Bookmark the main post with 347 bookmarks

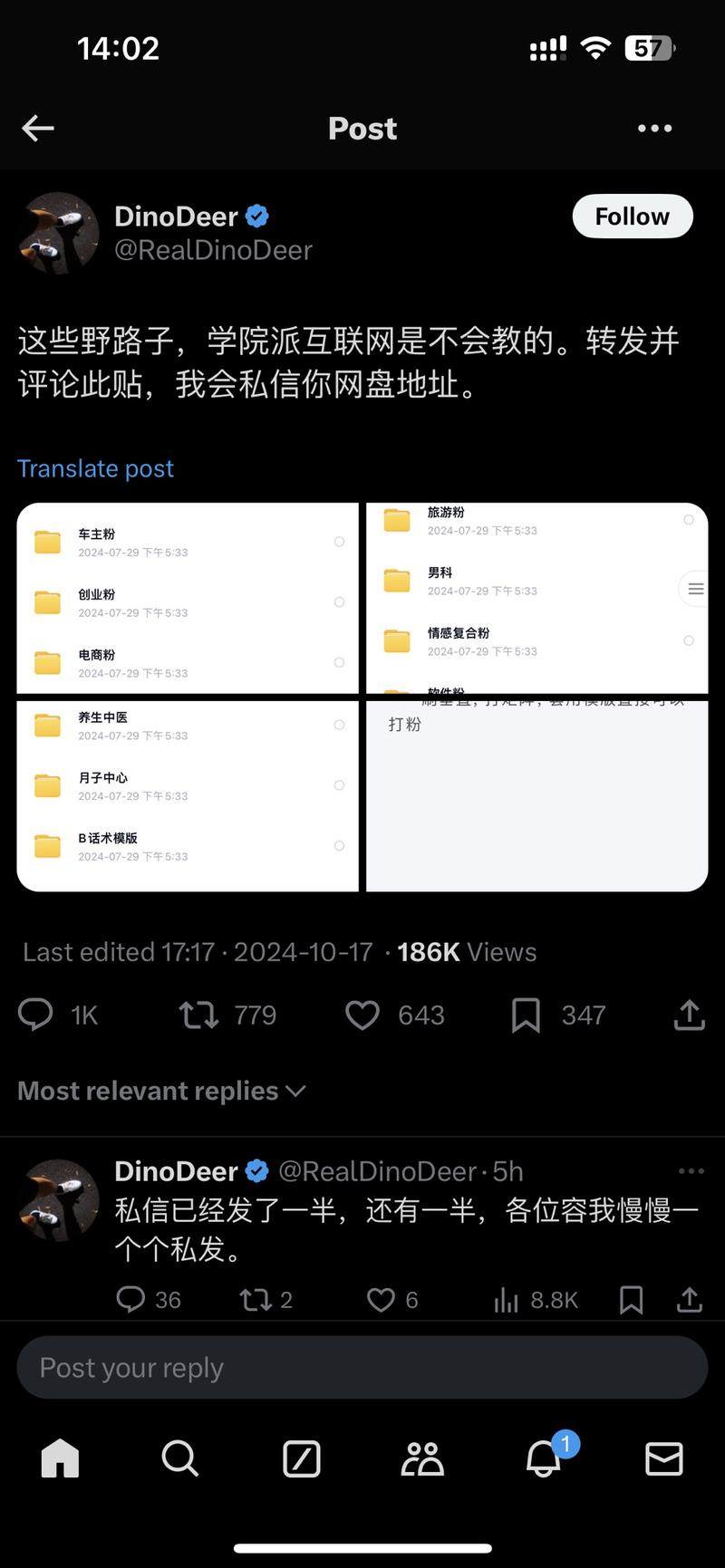[x=526, y=1015]
